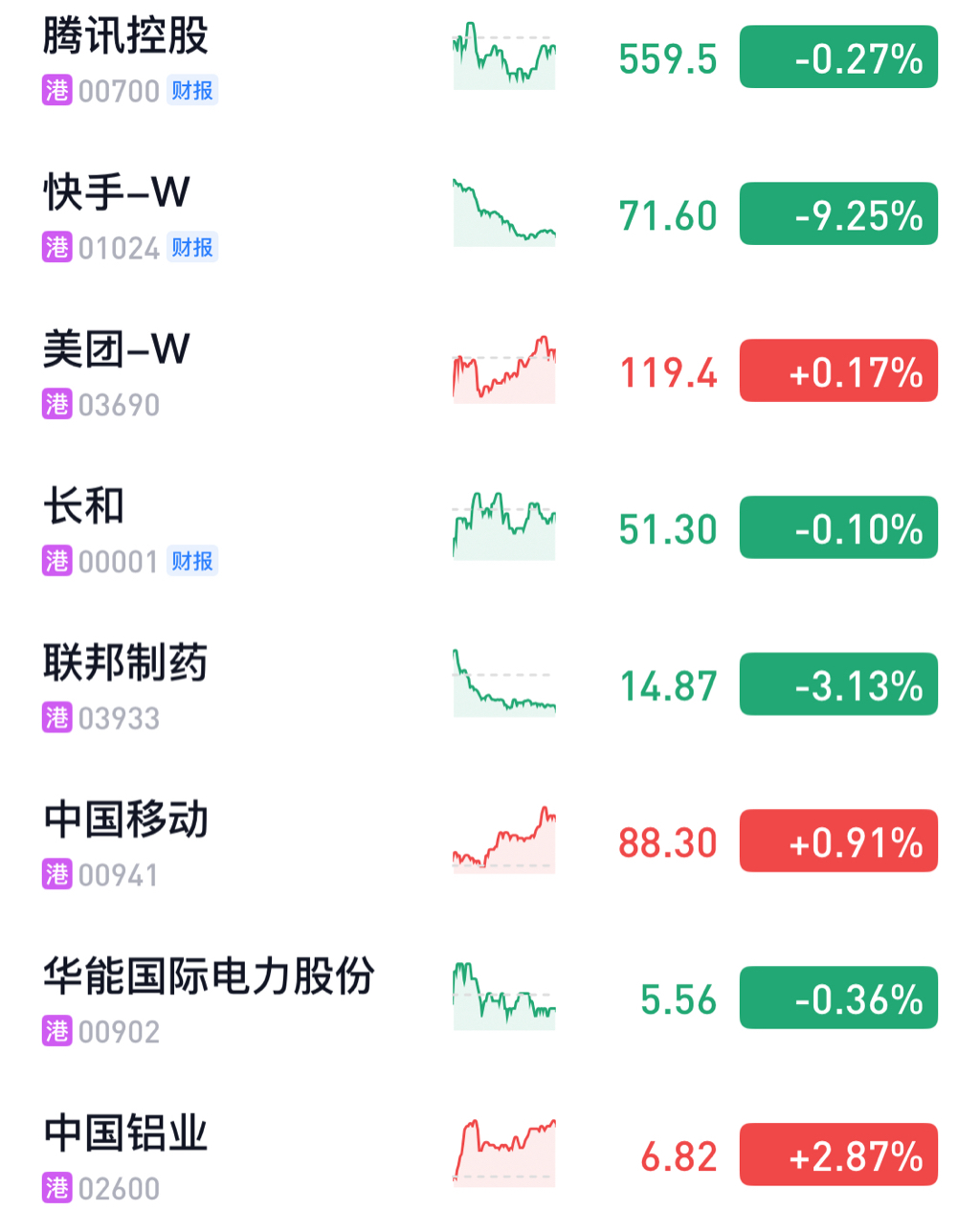Switch the +0.17% badge on 美团-W

pyautogui.click(x=838, y=371)
